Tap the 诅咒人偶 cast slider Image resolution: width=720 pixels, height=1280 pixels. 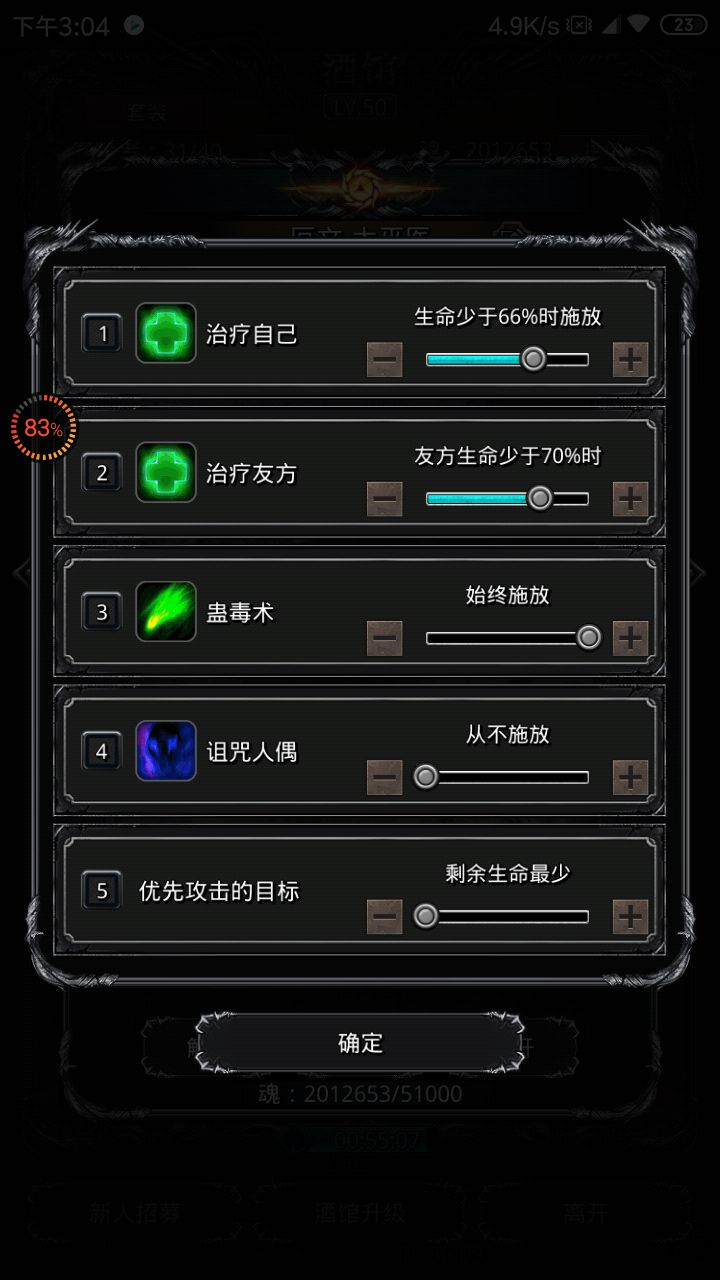[507, 777]
